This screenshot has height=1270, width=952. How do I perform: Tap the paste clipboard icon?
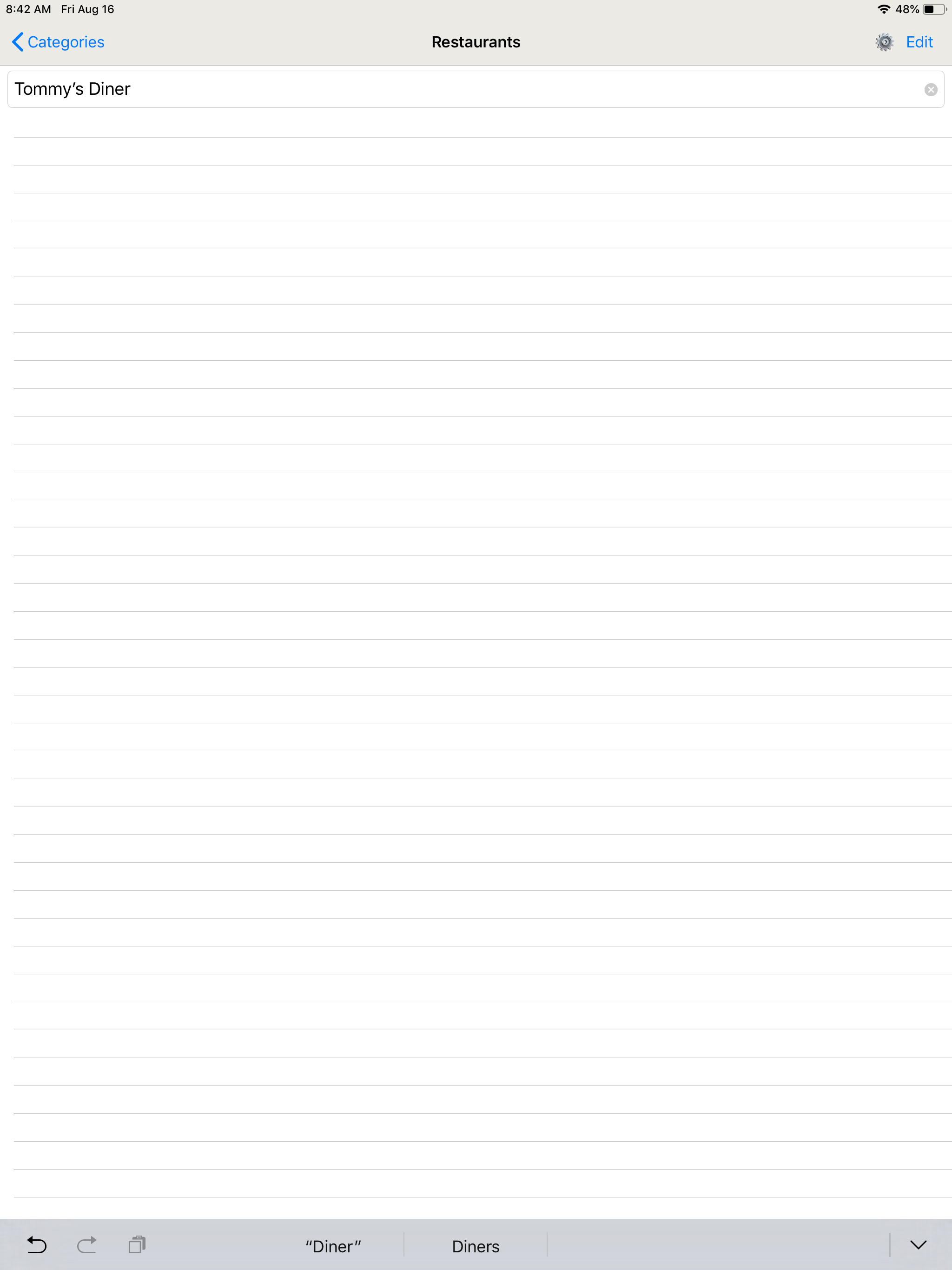click(137, 1245)
